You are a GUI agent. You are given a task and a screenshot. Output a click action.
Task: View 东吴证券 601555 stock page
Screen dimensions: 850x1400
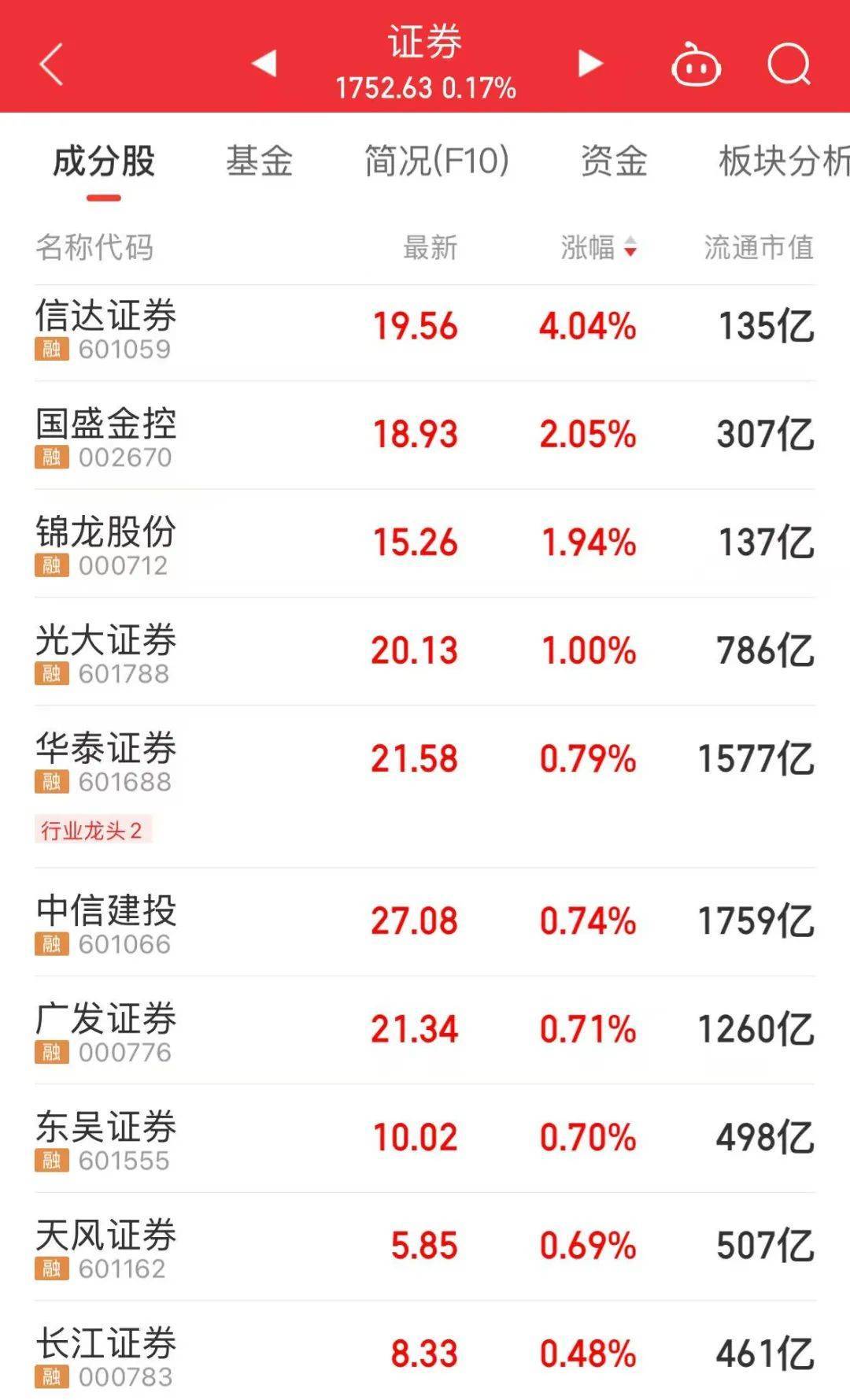pyautogui.click(x=425, y=1139)
